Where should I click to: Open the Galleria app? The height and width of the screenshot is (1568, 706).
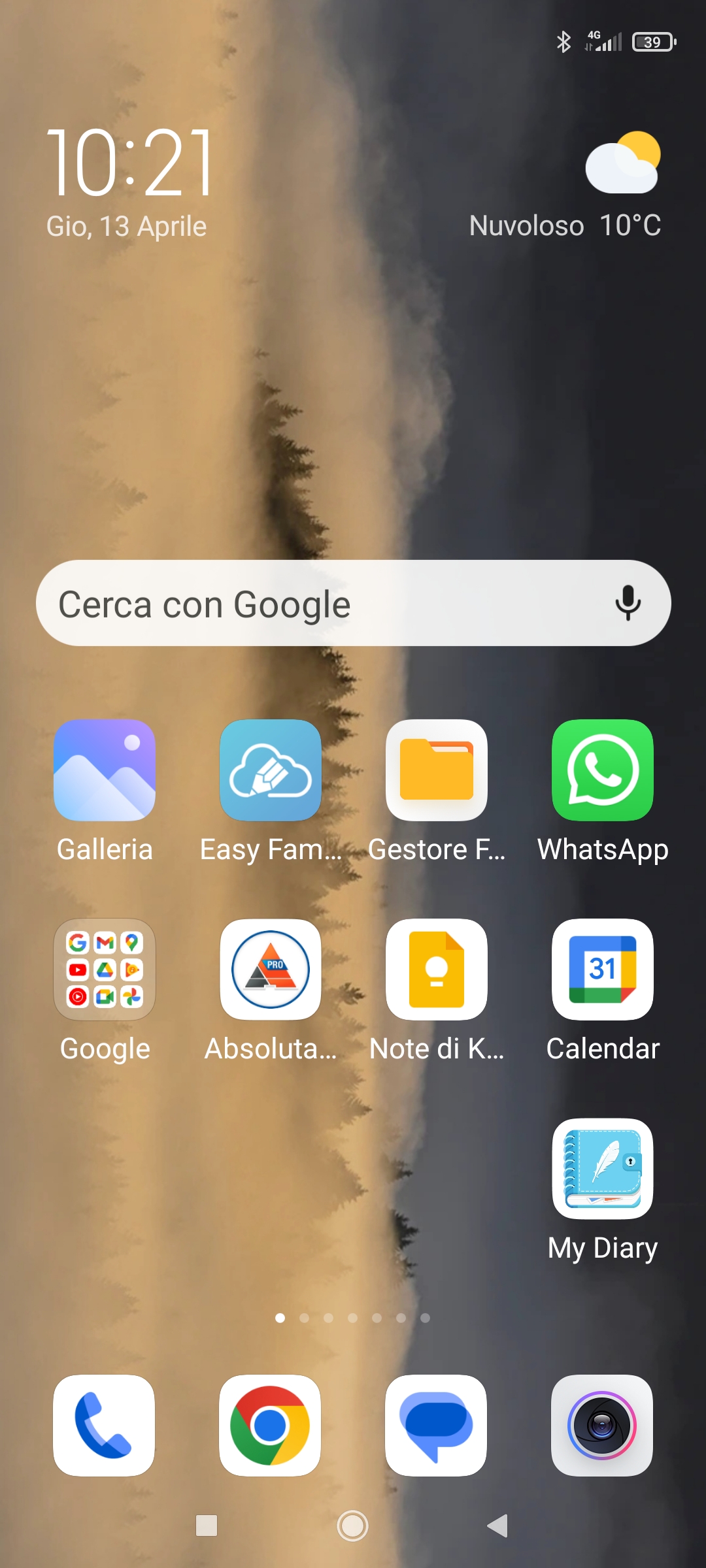(x=105, y=770)
